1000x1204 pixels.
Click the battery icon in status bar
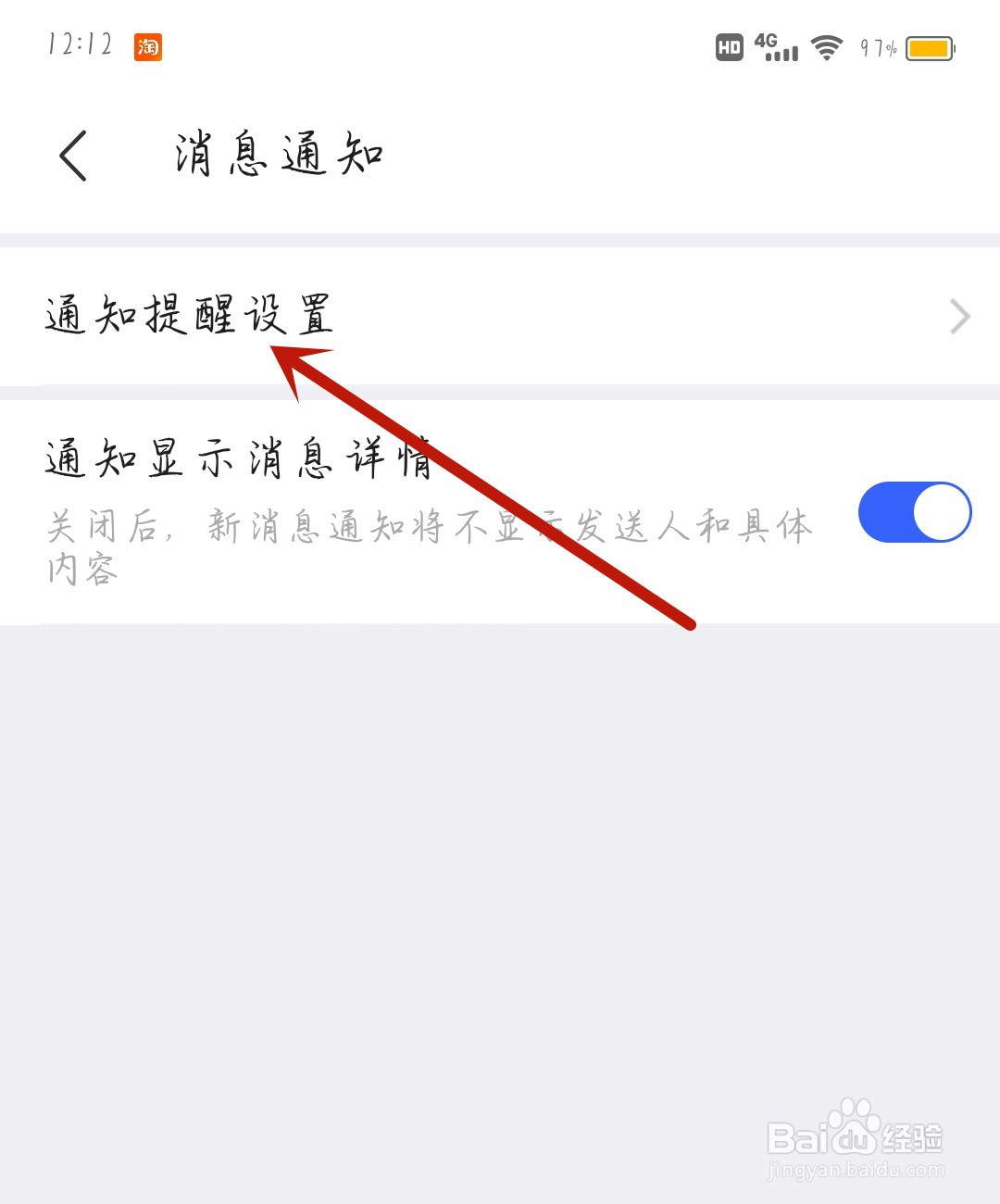point(929,47)
